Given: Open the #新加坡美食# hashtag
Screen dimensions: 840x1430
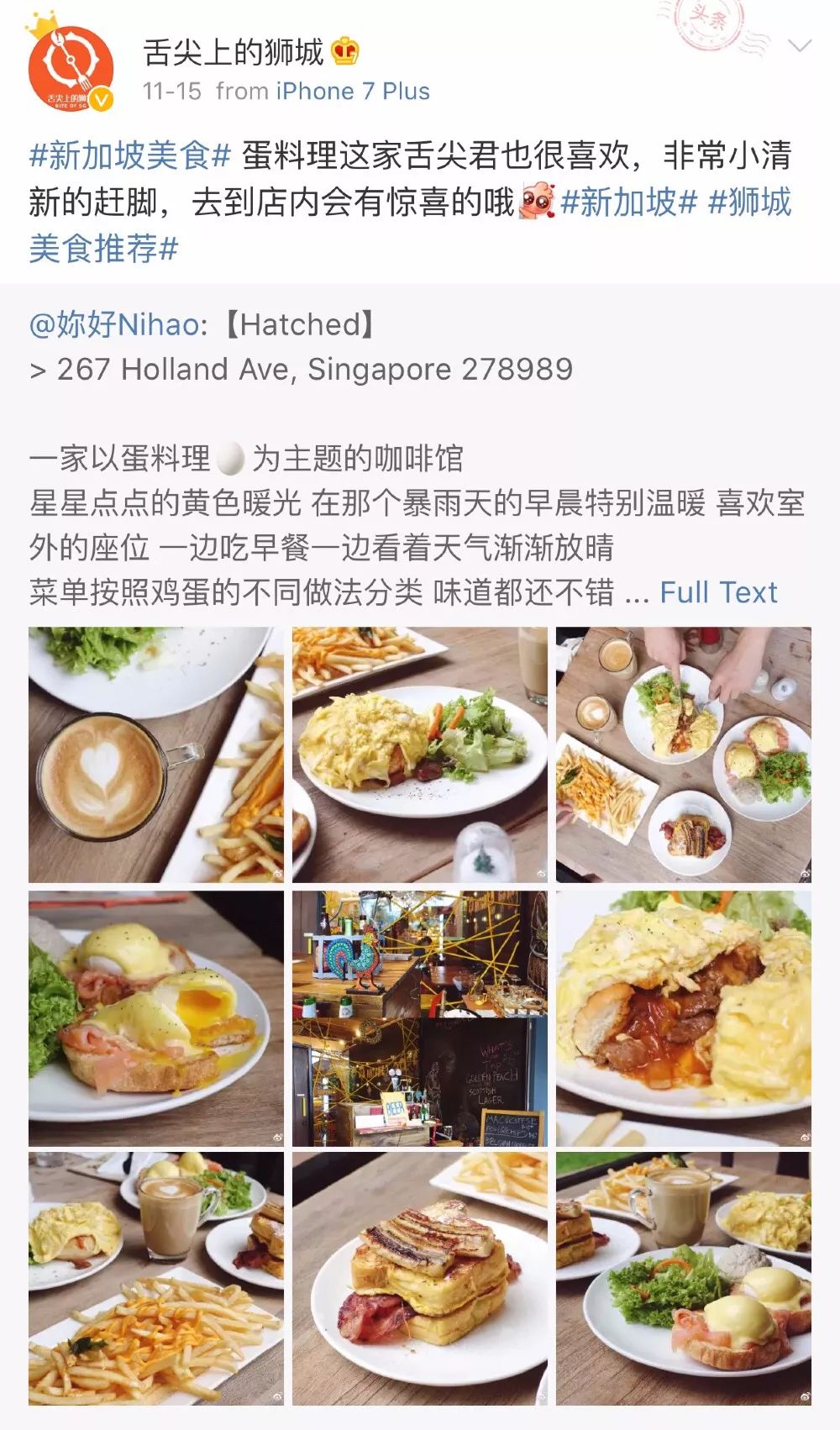Looking at the screenshot, I should click(x=130, y=155).
